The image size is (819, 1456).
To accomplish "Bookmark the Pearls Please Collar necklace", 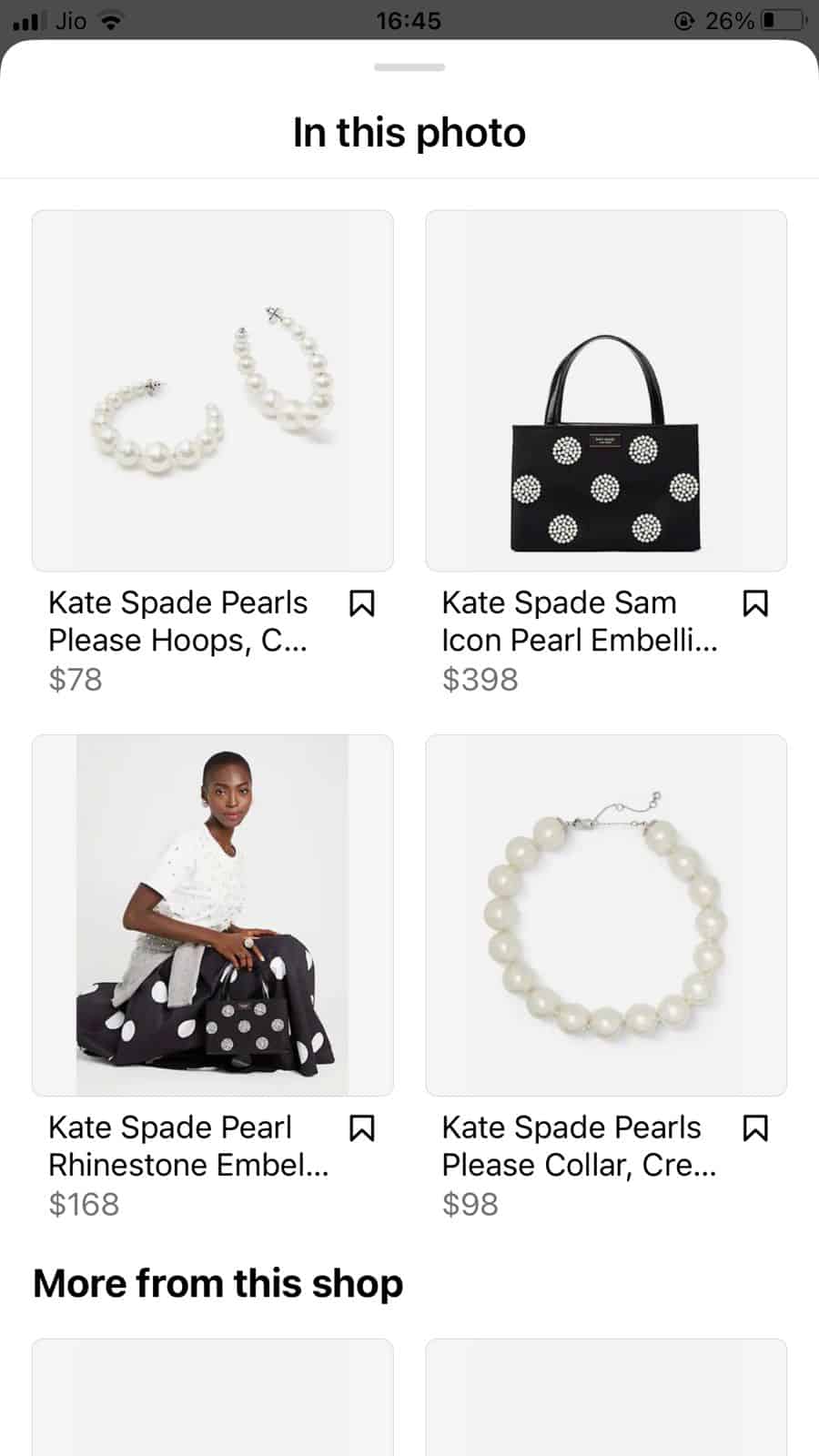I will coord(755,1128).
